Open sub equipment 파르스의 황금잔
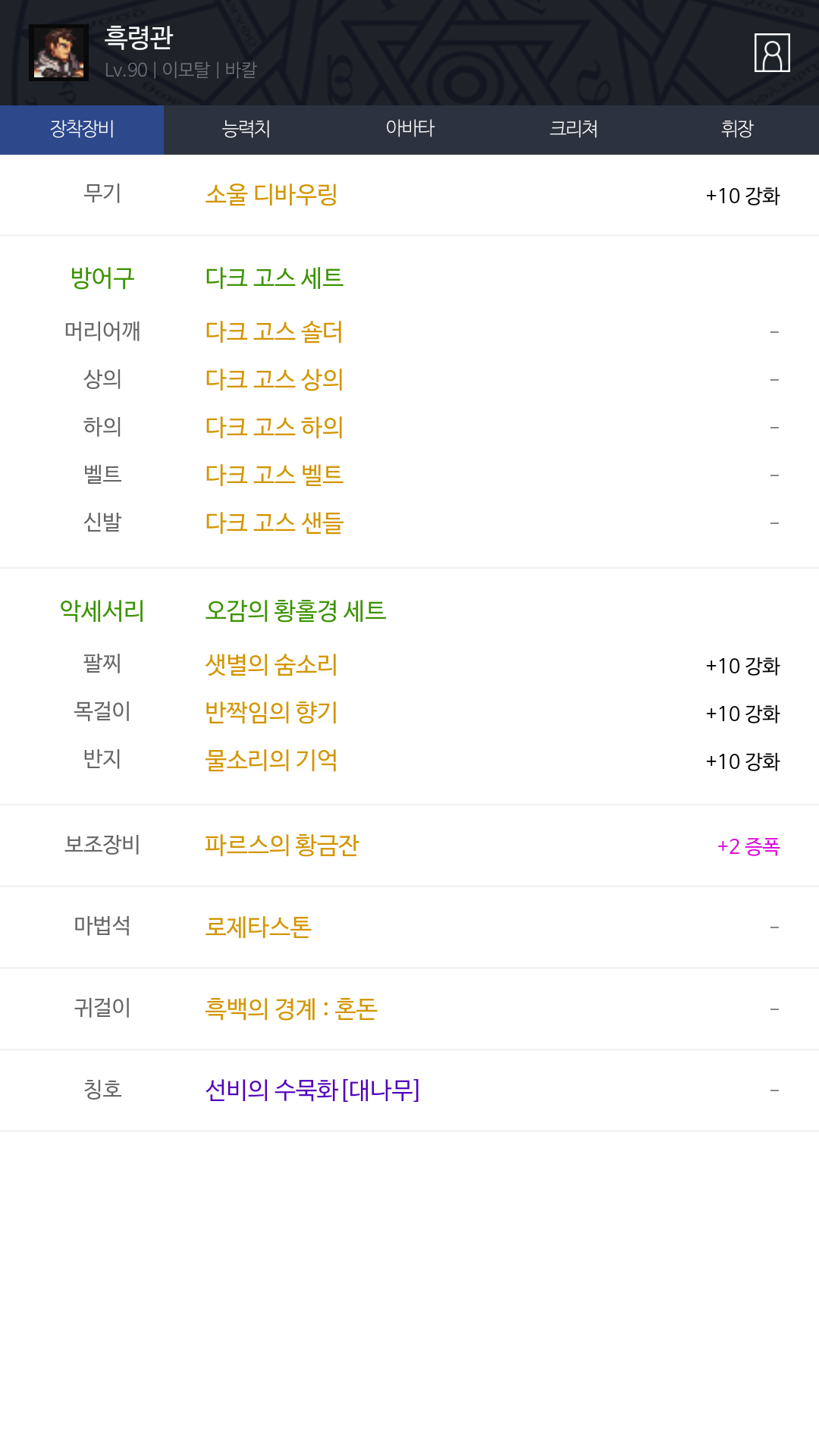 (x=282, y=845)
